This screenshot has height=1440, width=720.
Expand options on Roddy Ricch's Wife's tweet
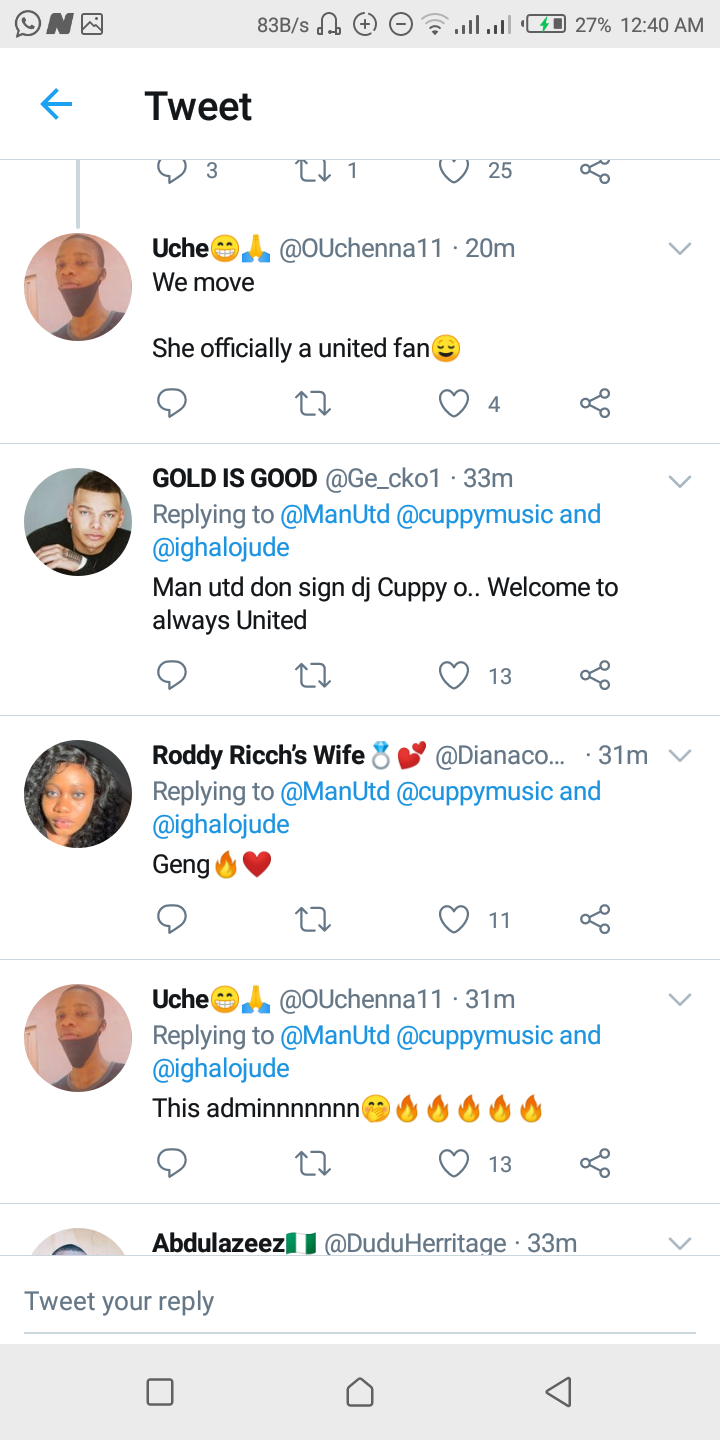[x=680, y=756]
